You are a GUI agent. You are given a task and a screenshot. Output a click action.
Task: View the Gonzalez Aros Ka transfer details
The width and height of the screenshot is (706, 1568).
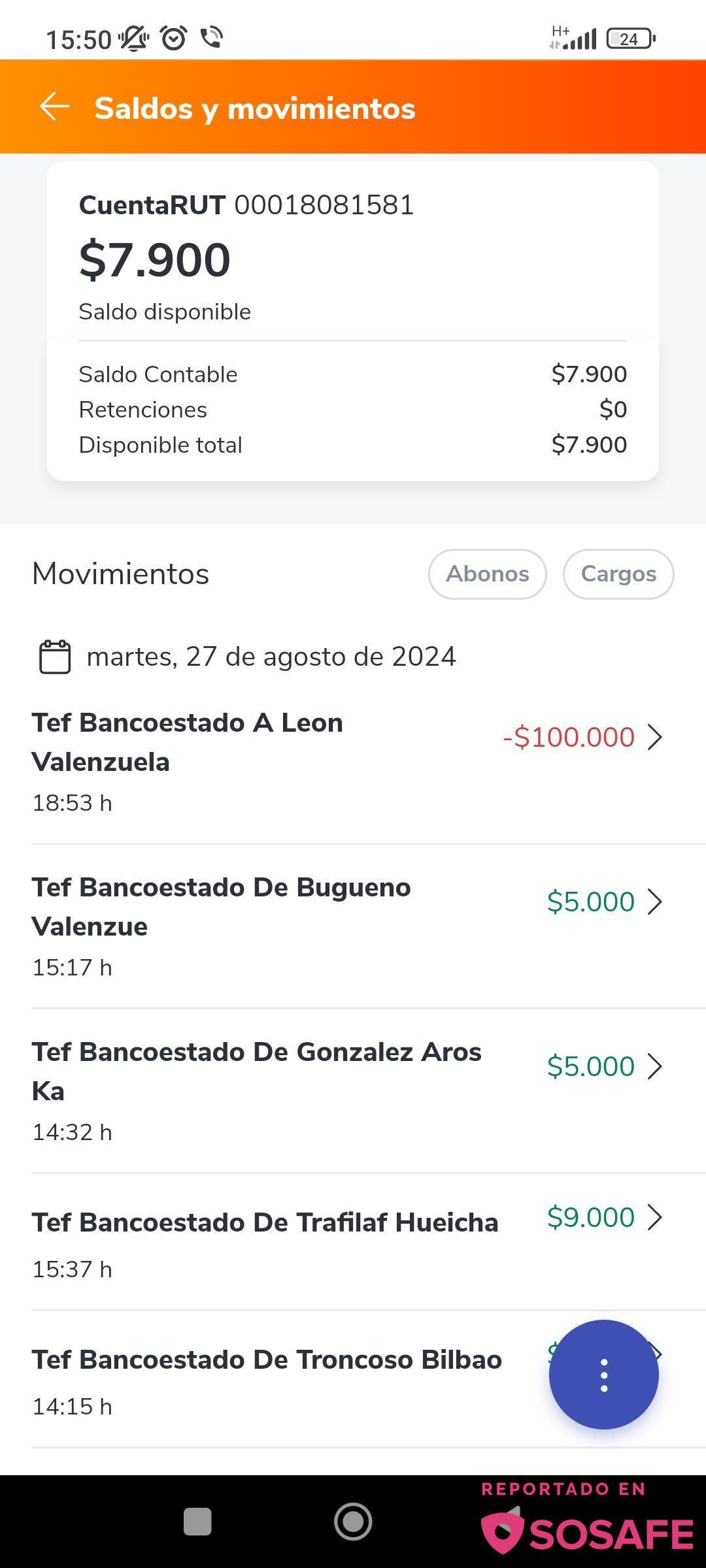click(x=353, y=1091)
